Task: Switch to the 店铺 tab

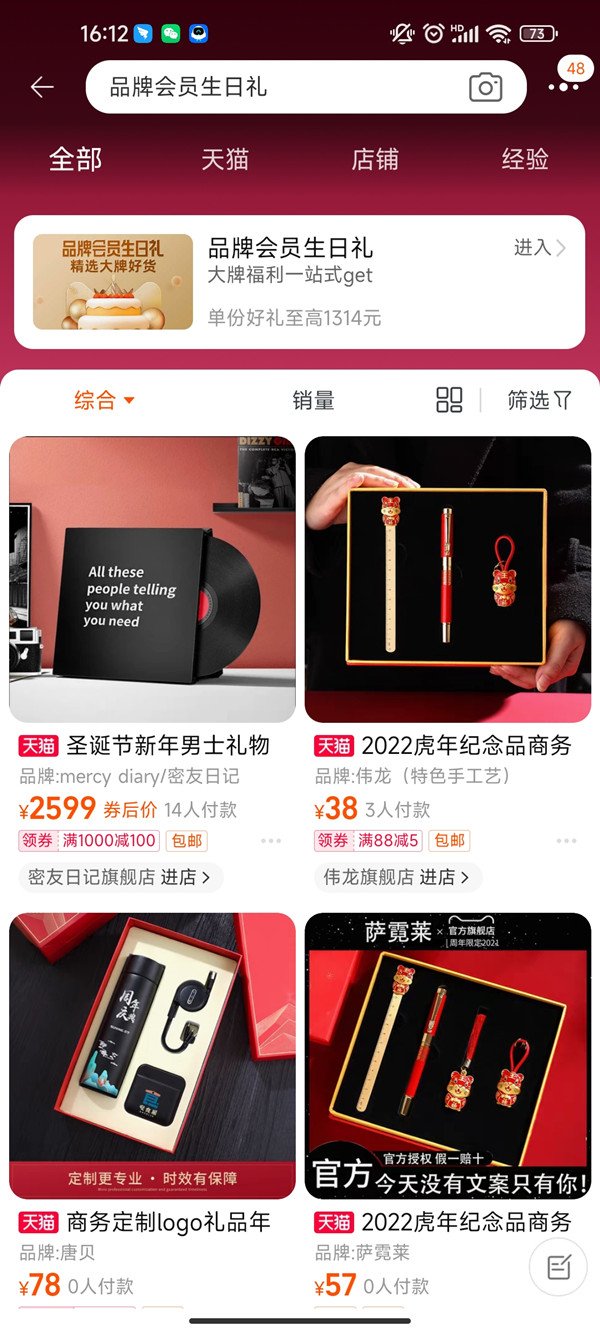Action: pos(375,159)
